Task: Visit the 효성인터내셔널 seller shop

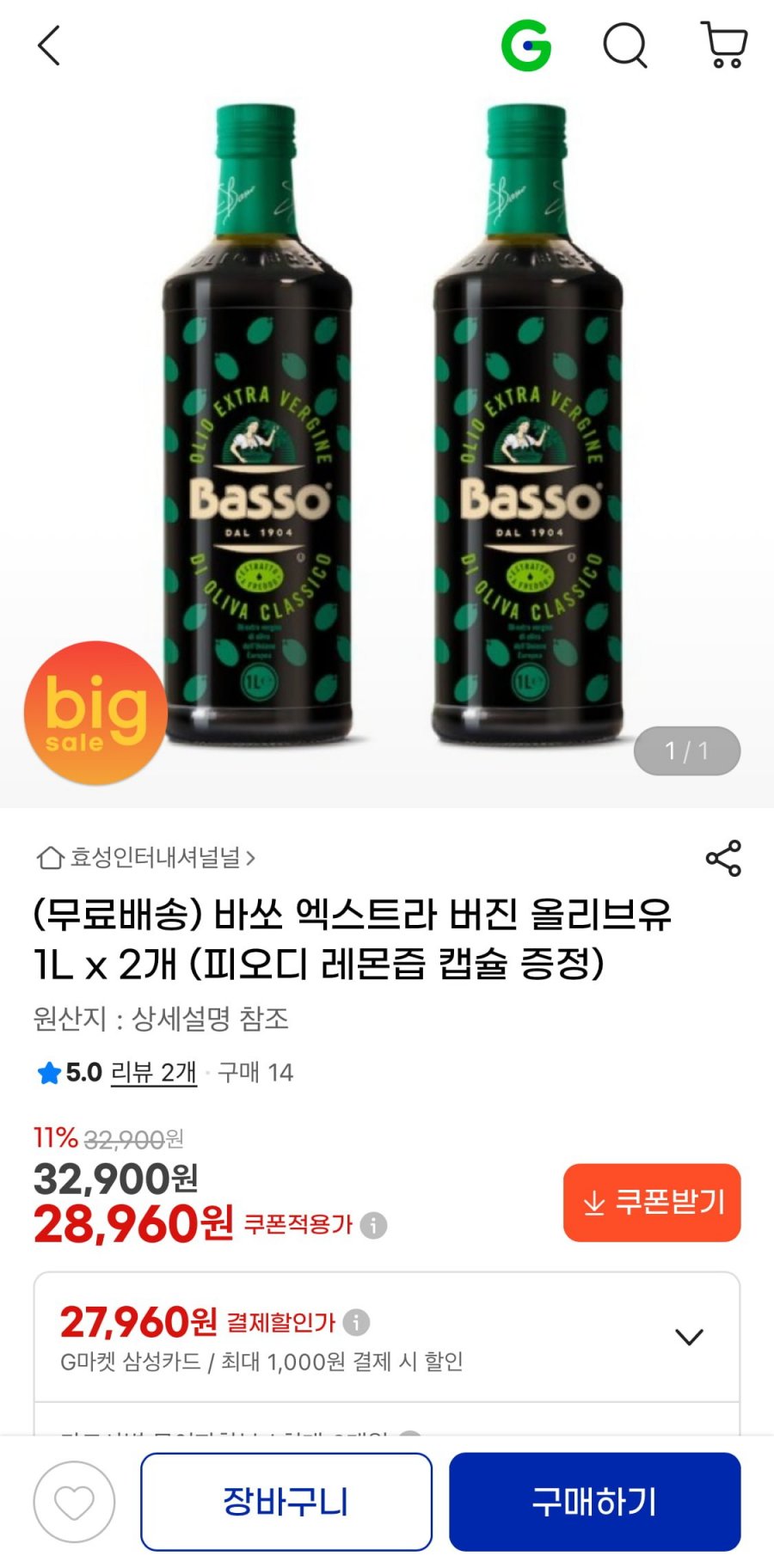Action: (x=145, y=857)
